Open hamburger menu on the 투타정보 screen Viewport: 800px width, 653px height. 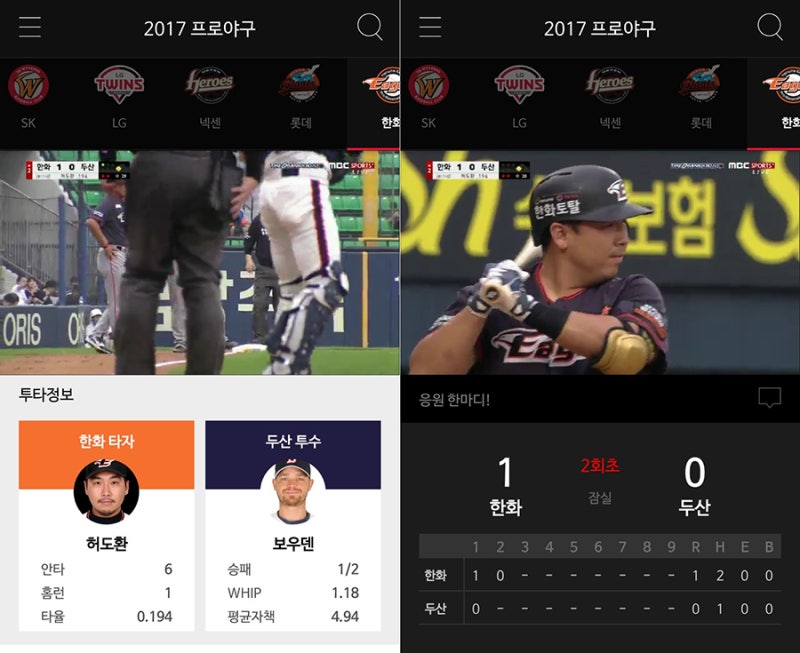(30, 27)
